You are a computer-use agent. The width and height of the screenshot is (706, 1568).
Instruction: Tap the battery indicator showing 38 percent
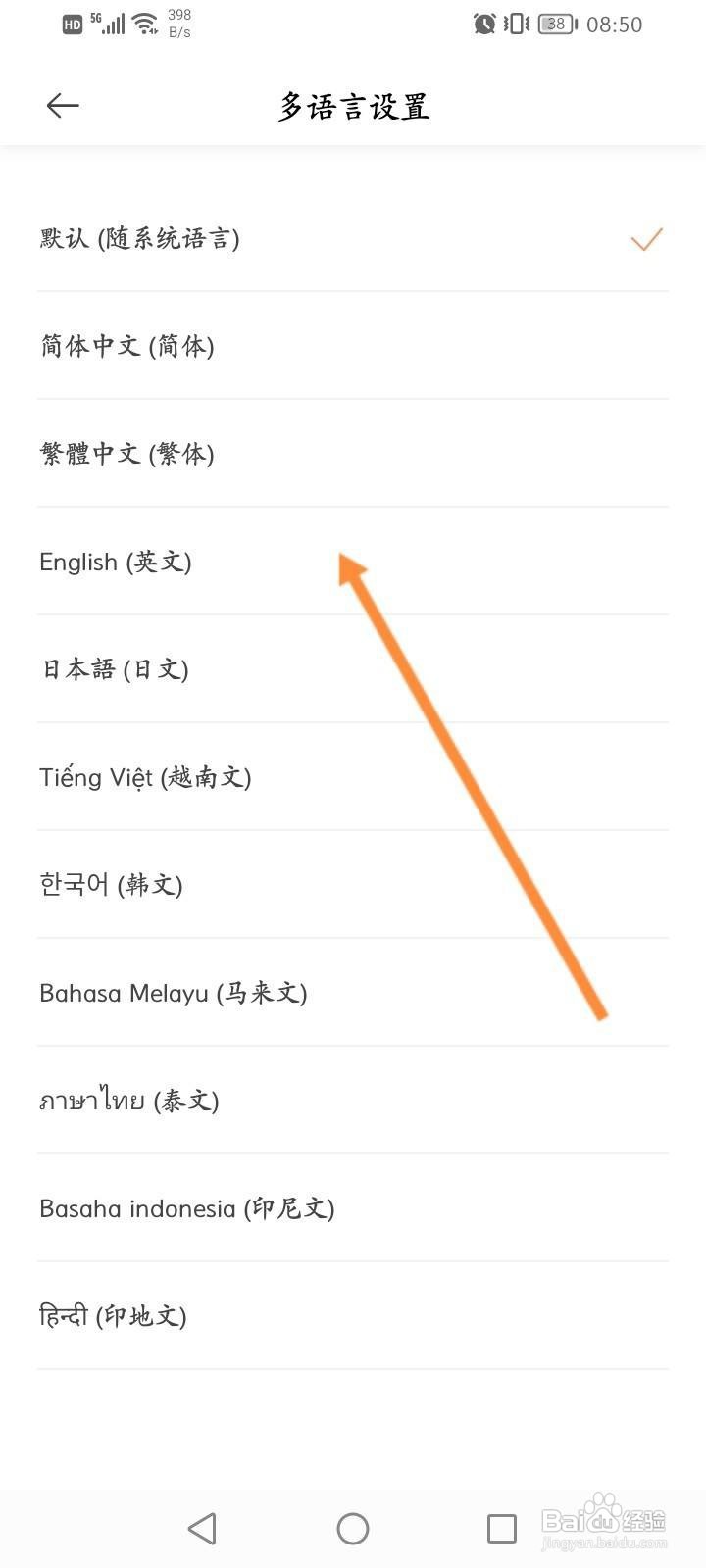[x=555, y=24]
